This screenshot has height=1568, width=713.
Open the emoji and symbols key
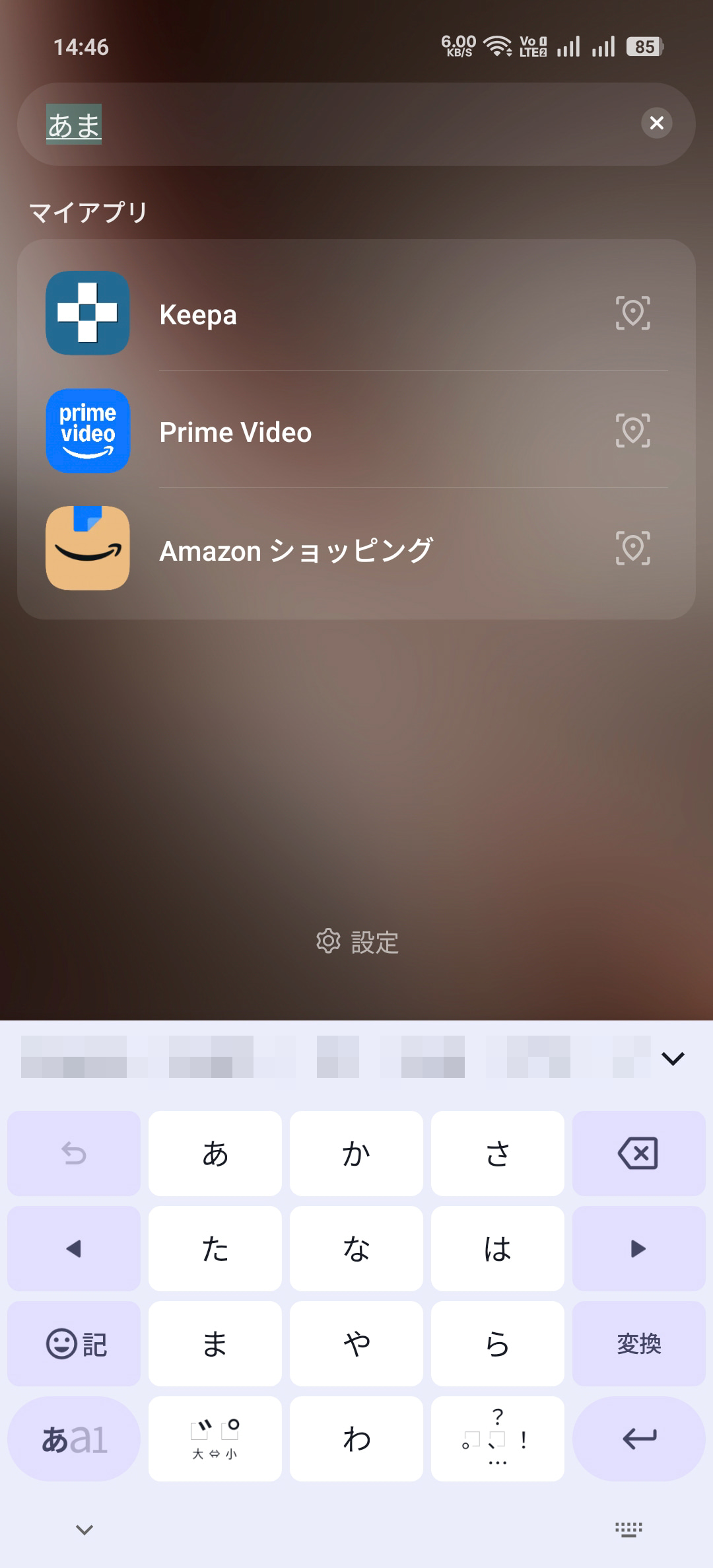point(73,1343)
